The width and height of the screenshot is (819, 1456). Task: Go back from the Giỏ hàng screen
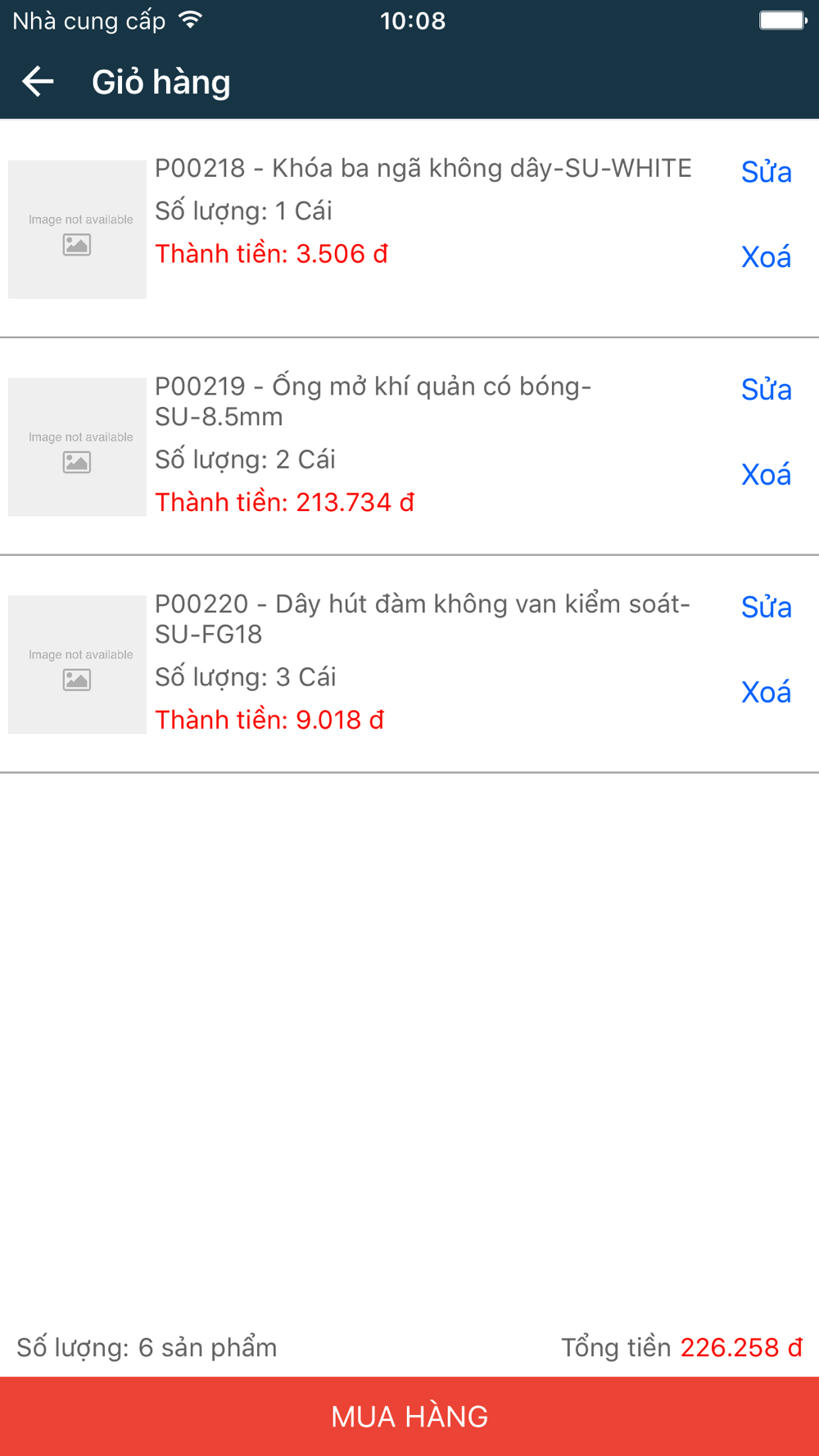[38, 82]
